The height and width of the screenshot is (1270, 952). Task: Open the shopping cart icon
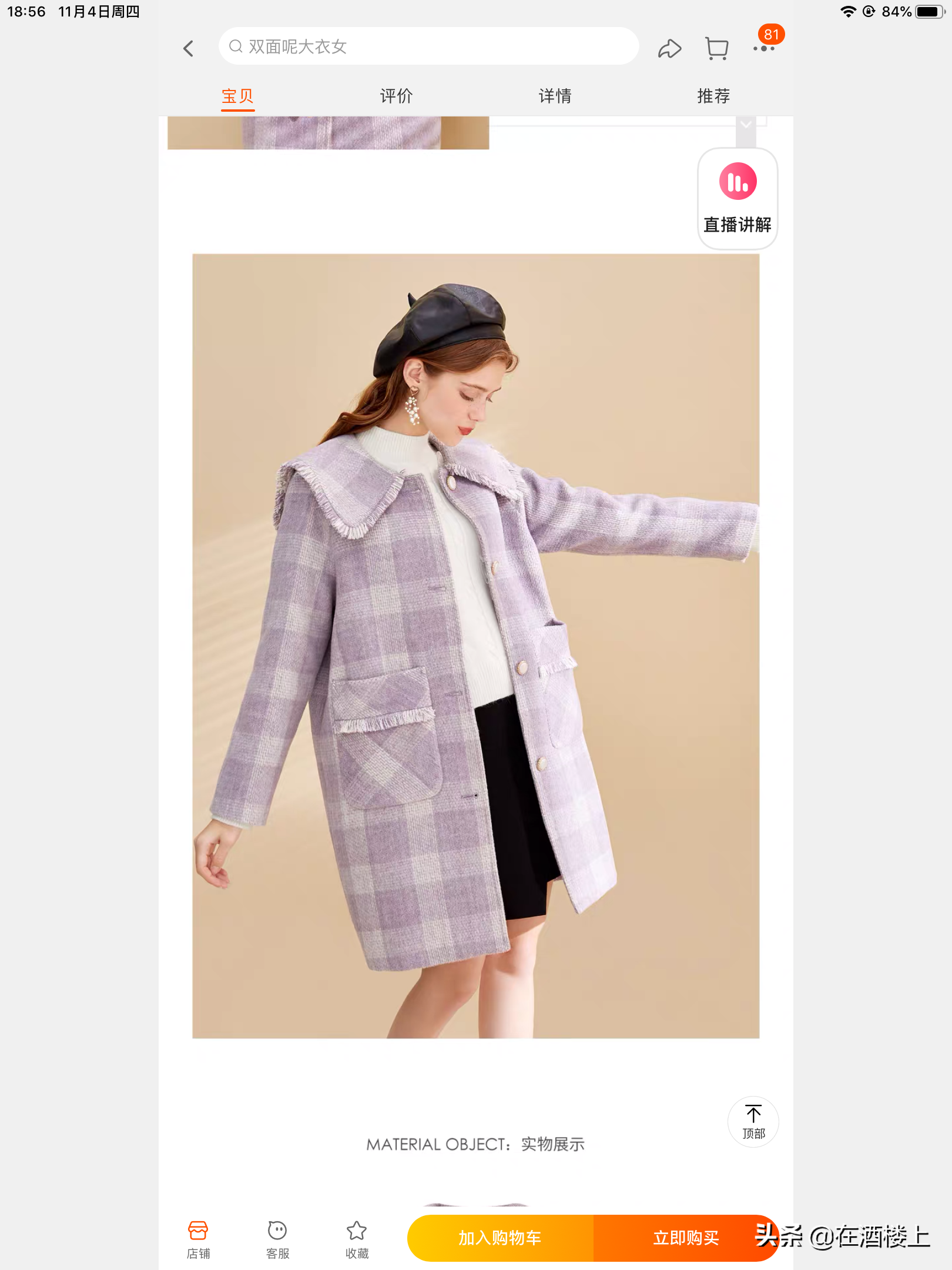point(716,48)
